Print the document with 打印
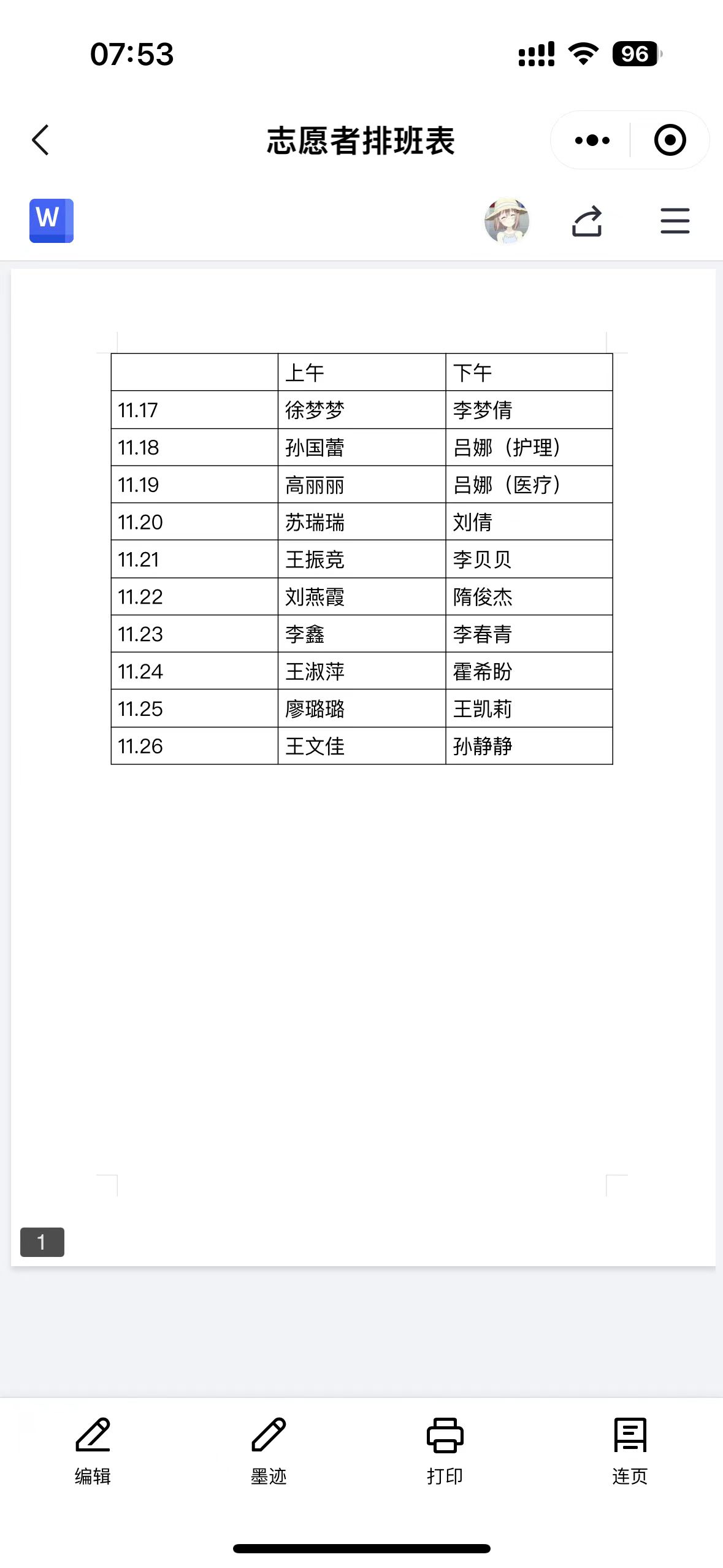The height and width of the screenshot is (1568, 723). pyautogui.click(x=445, y=1451)
